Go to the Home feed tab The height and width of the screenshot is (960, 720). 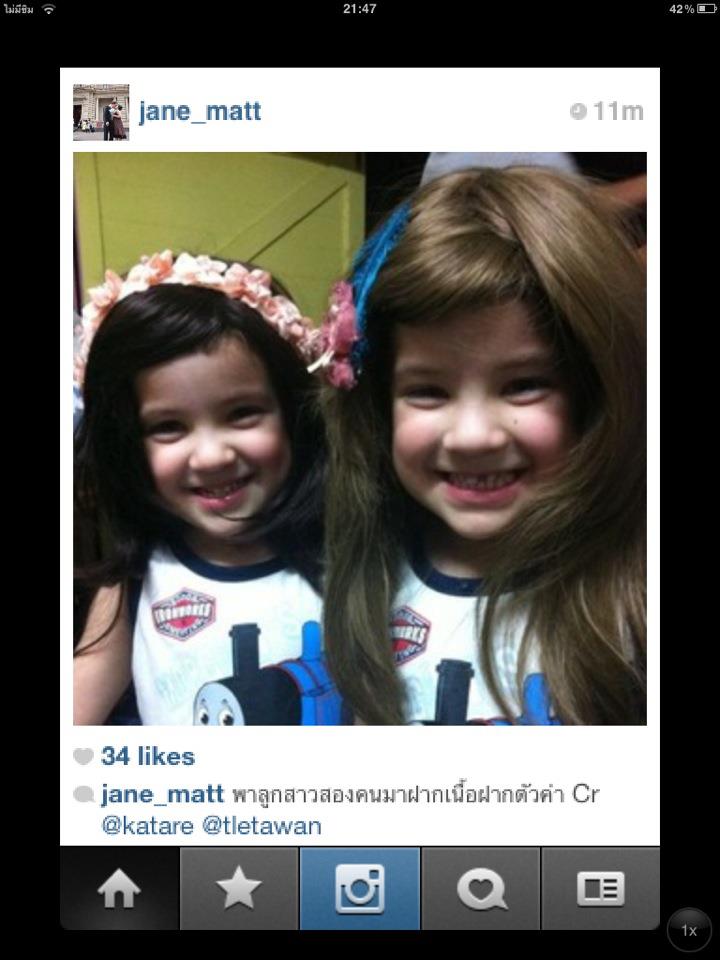click(119, 889)
